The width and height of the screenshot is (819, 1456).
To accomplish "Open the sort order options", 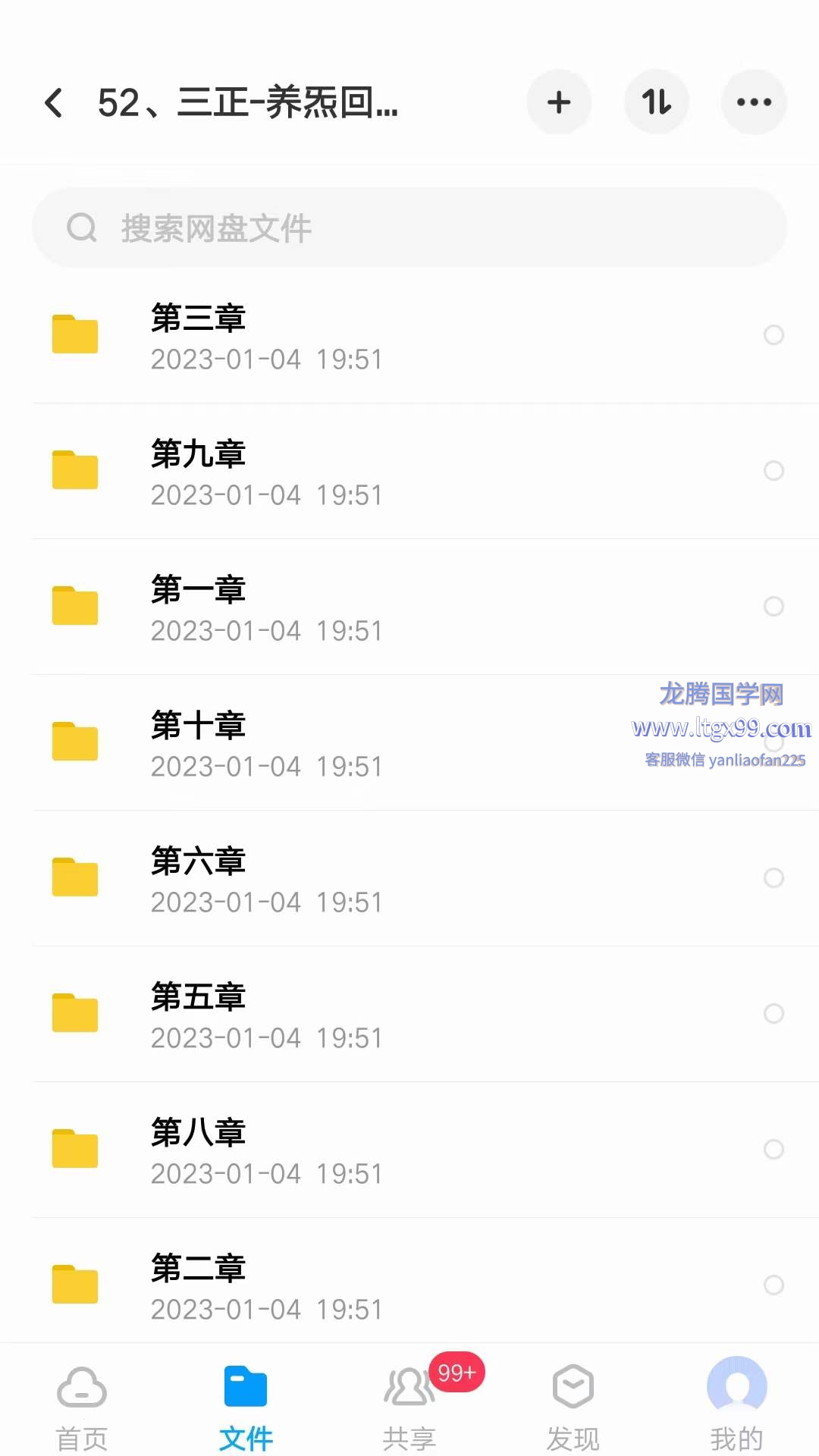I will coord(657,102).
